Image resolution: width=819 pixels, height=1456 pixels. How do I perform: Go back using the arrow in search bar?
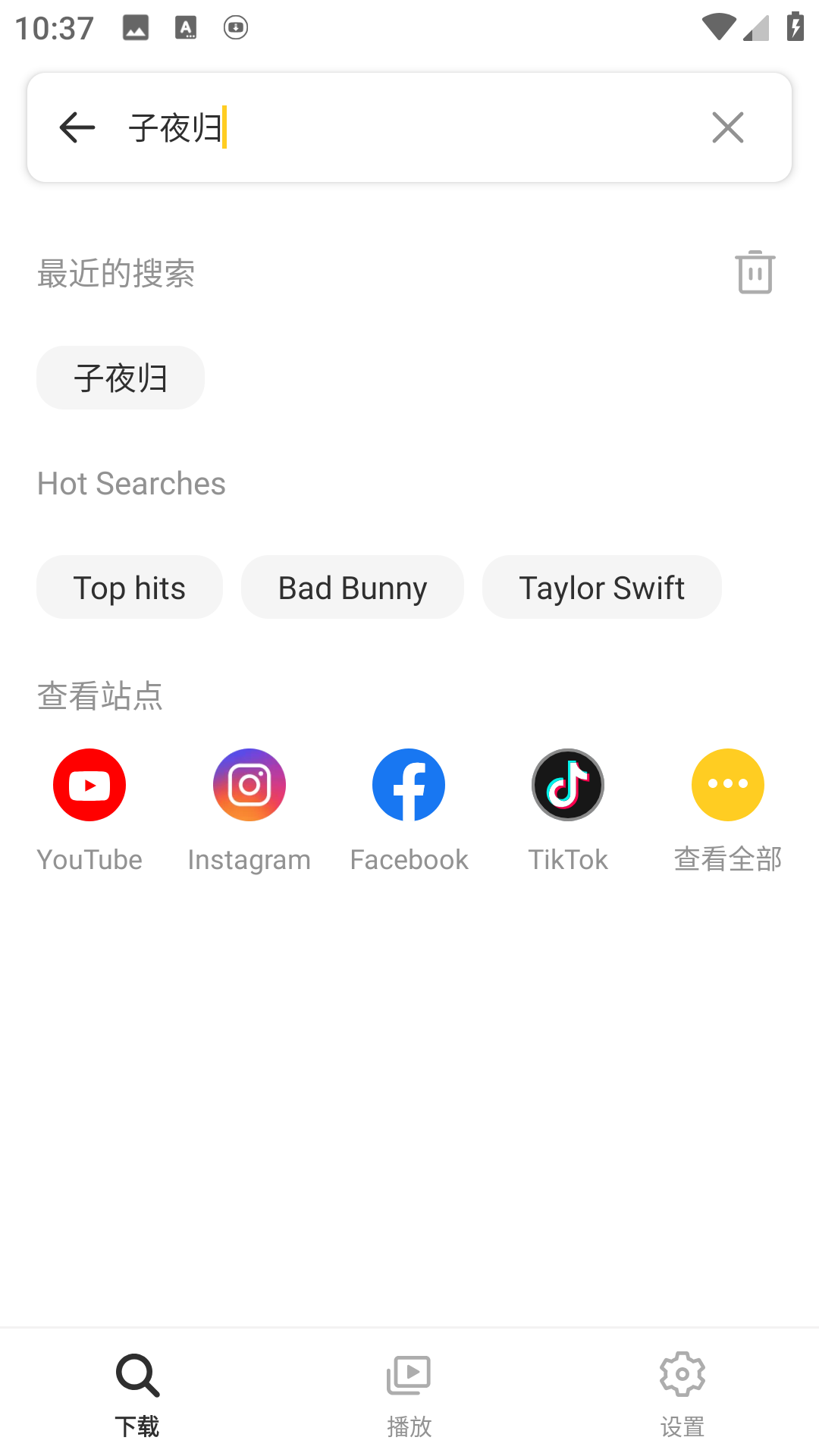pyautogui.click(x=77, y=127)
